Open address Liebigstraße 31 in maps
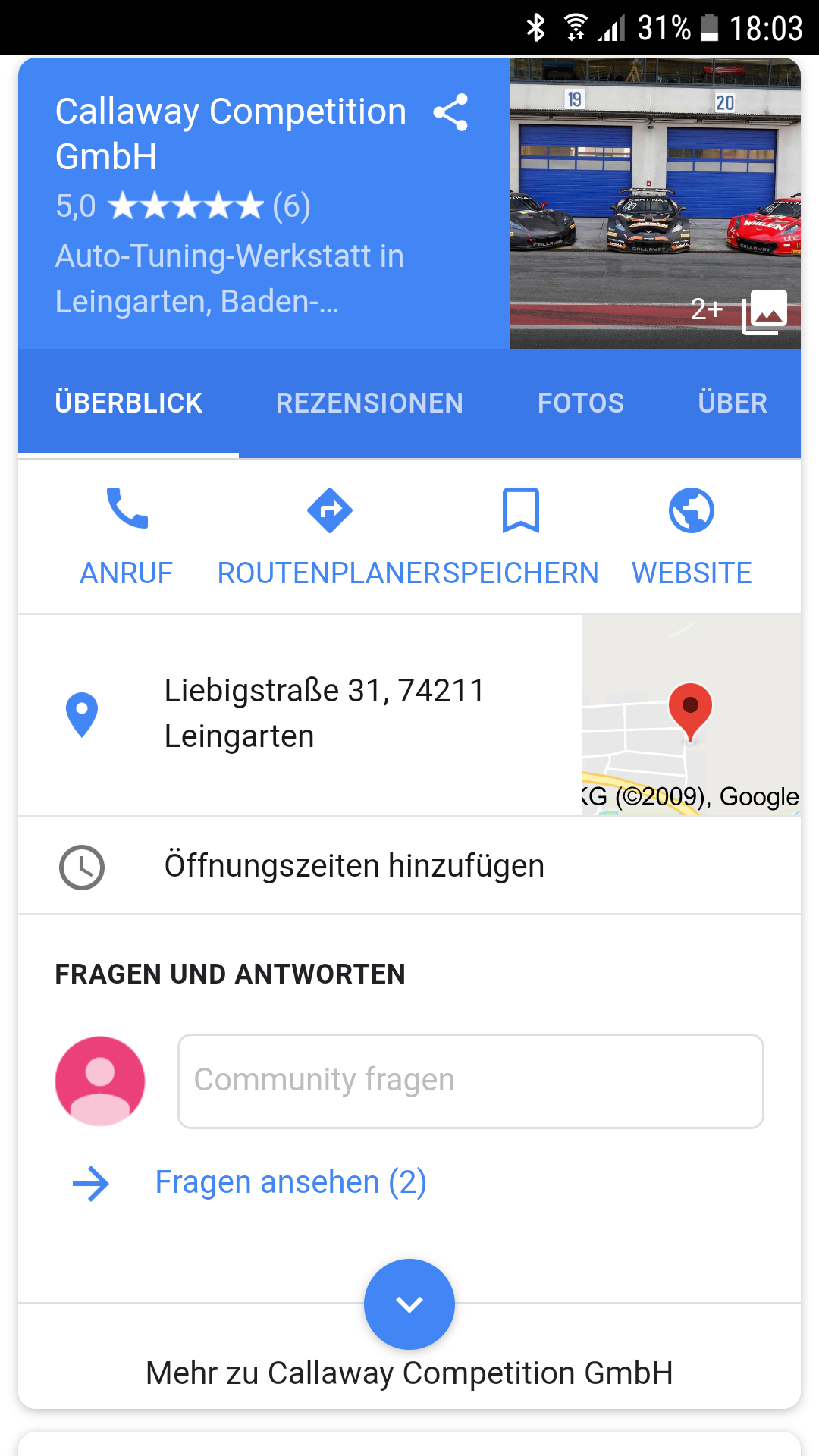 [x=324, y=713]
